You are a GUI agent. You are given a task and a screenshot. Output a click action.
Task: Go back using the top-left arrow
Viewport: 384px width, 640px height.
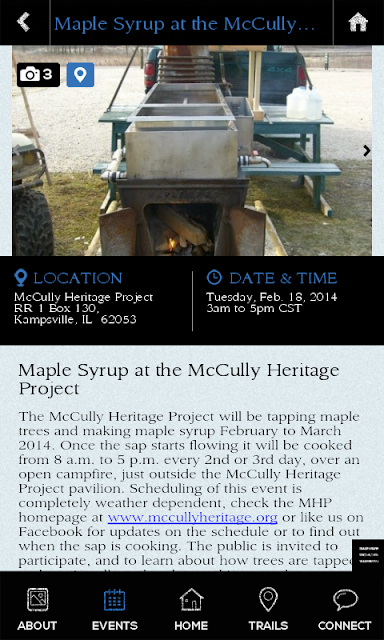tap(24, 22)
